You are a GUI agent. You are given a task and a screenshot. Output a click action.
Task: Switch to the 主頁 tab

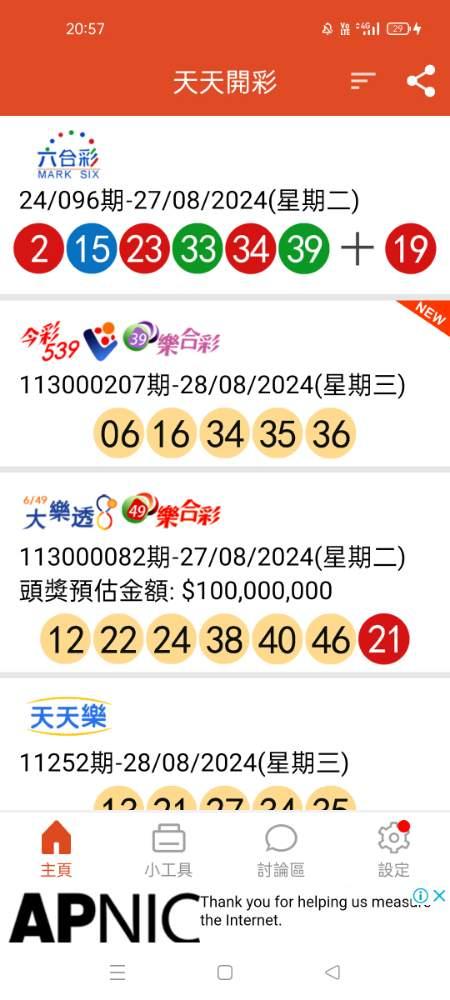(x=56, y=848)
